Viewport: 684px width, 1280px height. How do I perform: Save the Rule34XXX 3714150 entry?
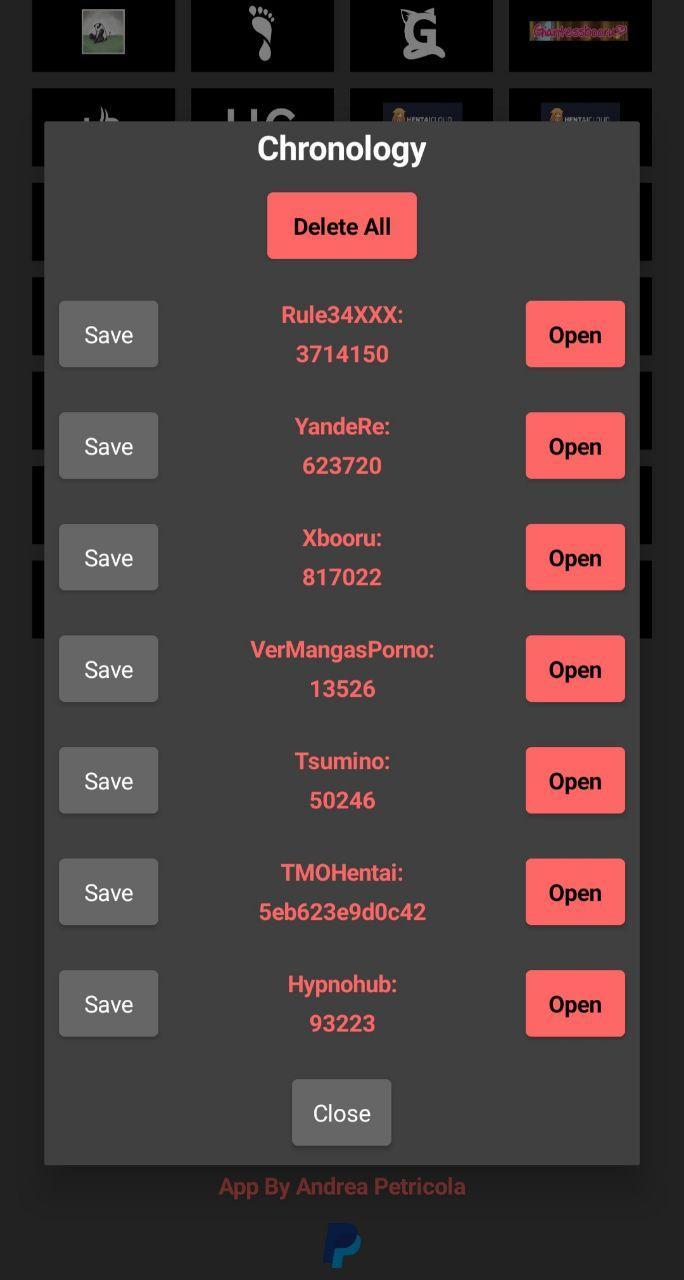point(108,334)
